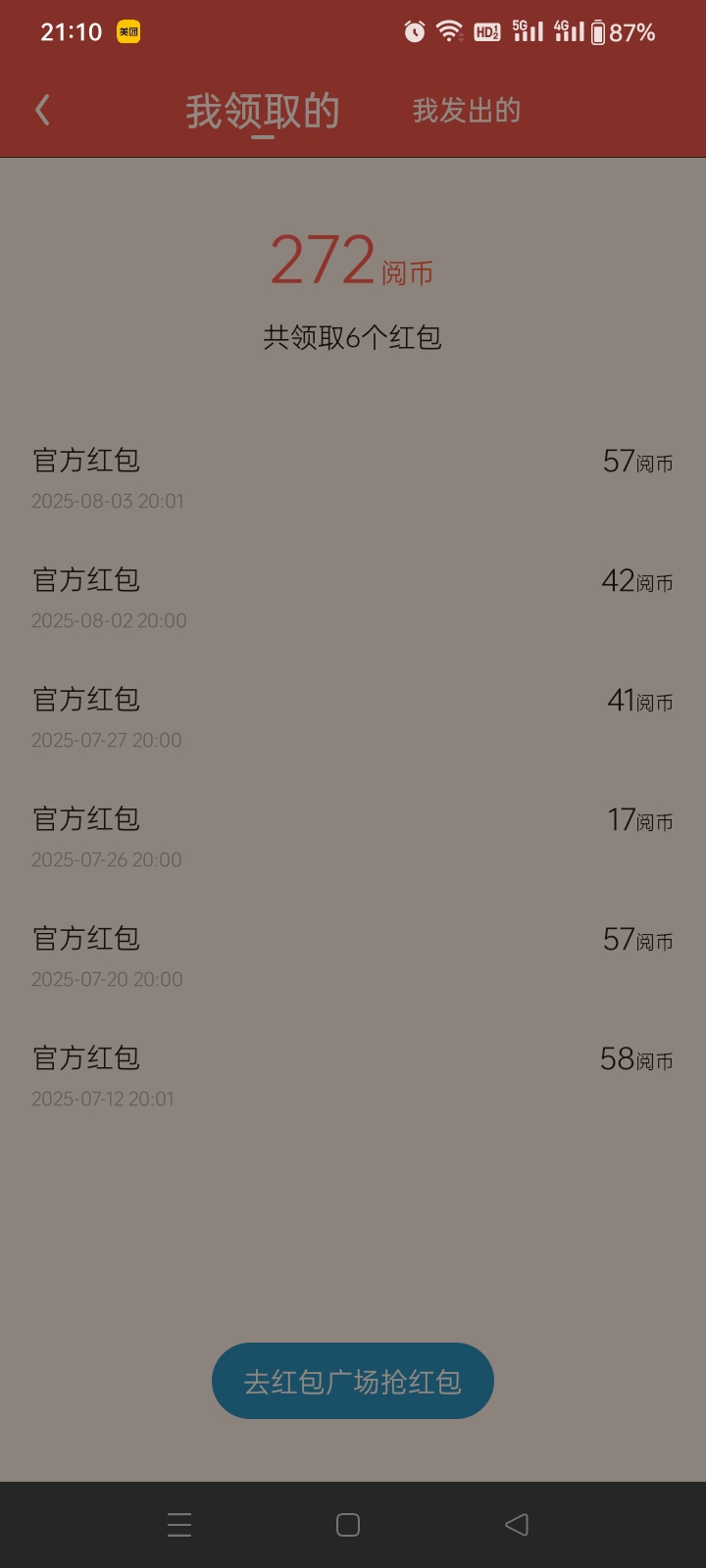View the 官方红包 record from 2025-07-26
The height and width of the screenshot is (1568, 706).
click(x=353, y=838)
